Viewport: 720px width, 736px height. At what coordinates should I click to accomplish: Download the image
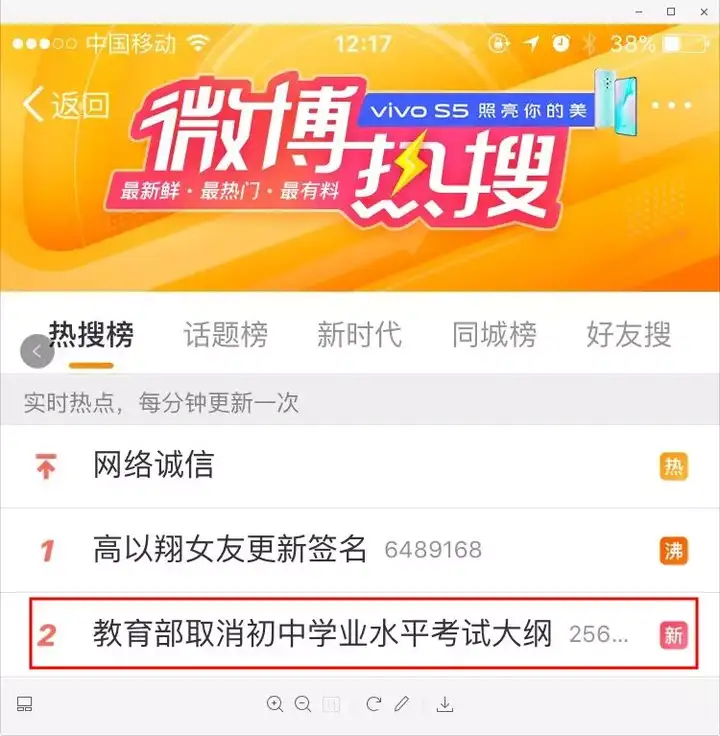click(x=445, y=704)
